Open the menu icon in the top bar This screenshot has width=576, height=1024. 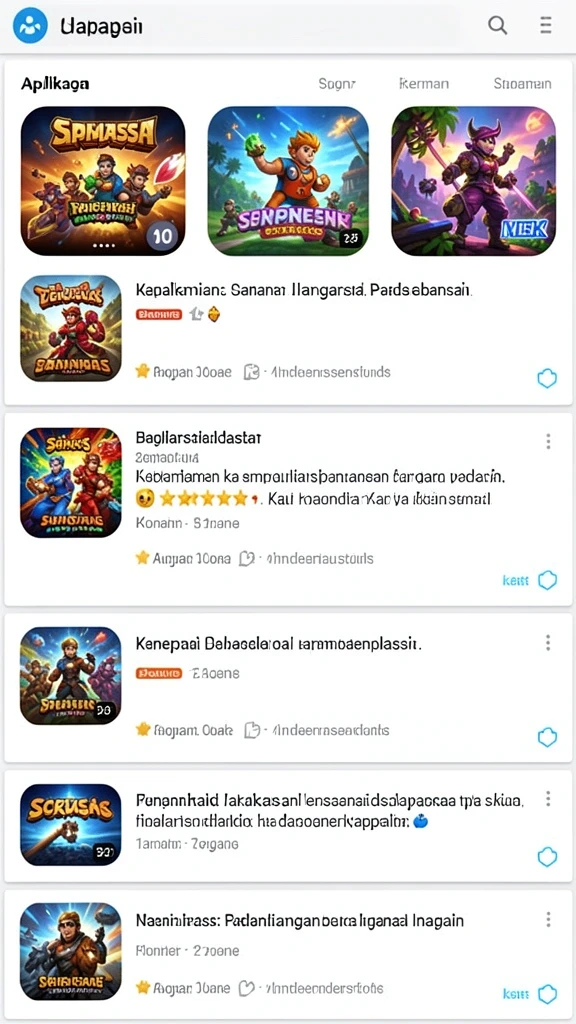(546, 25)
